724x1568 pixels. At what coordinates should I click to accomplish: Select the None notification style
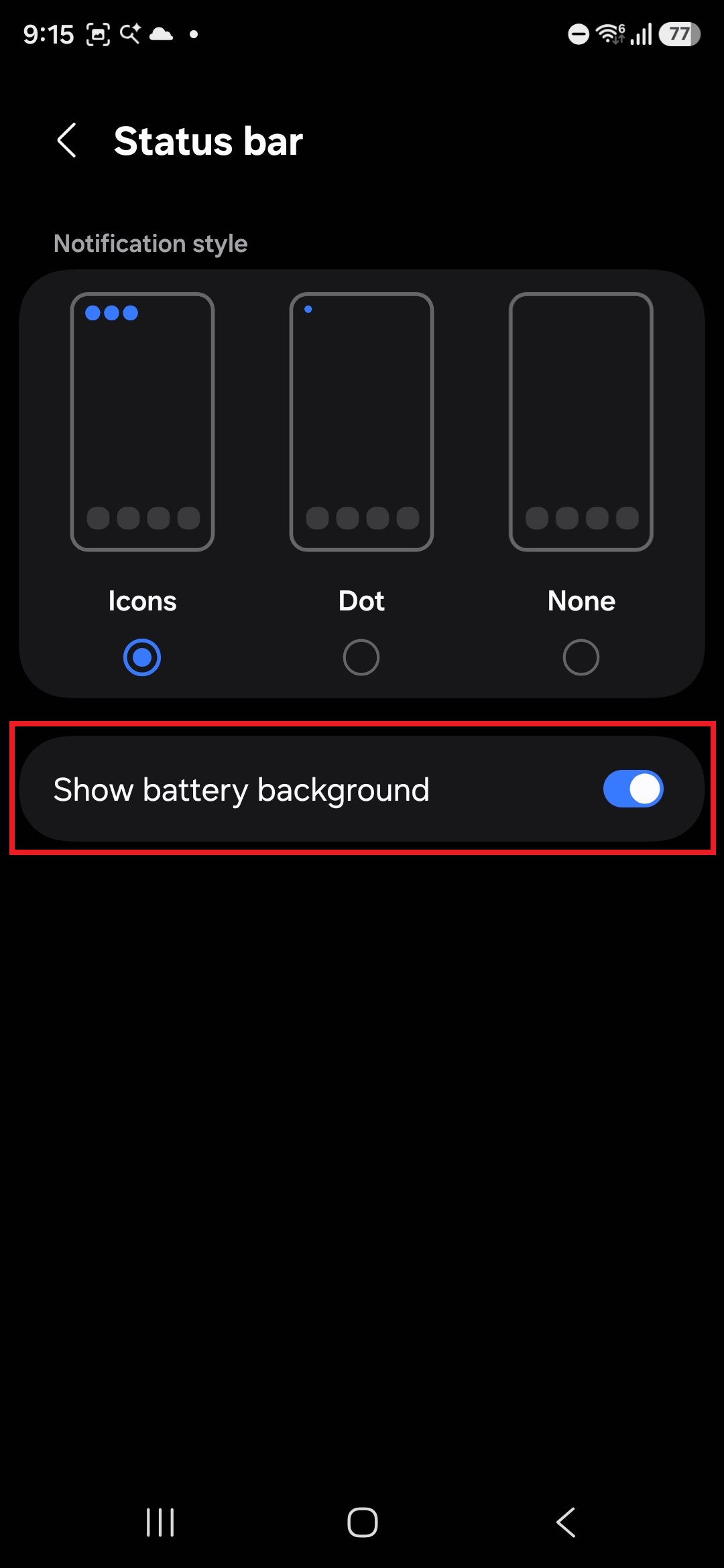pos(581,657)
